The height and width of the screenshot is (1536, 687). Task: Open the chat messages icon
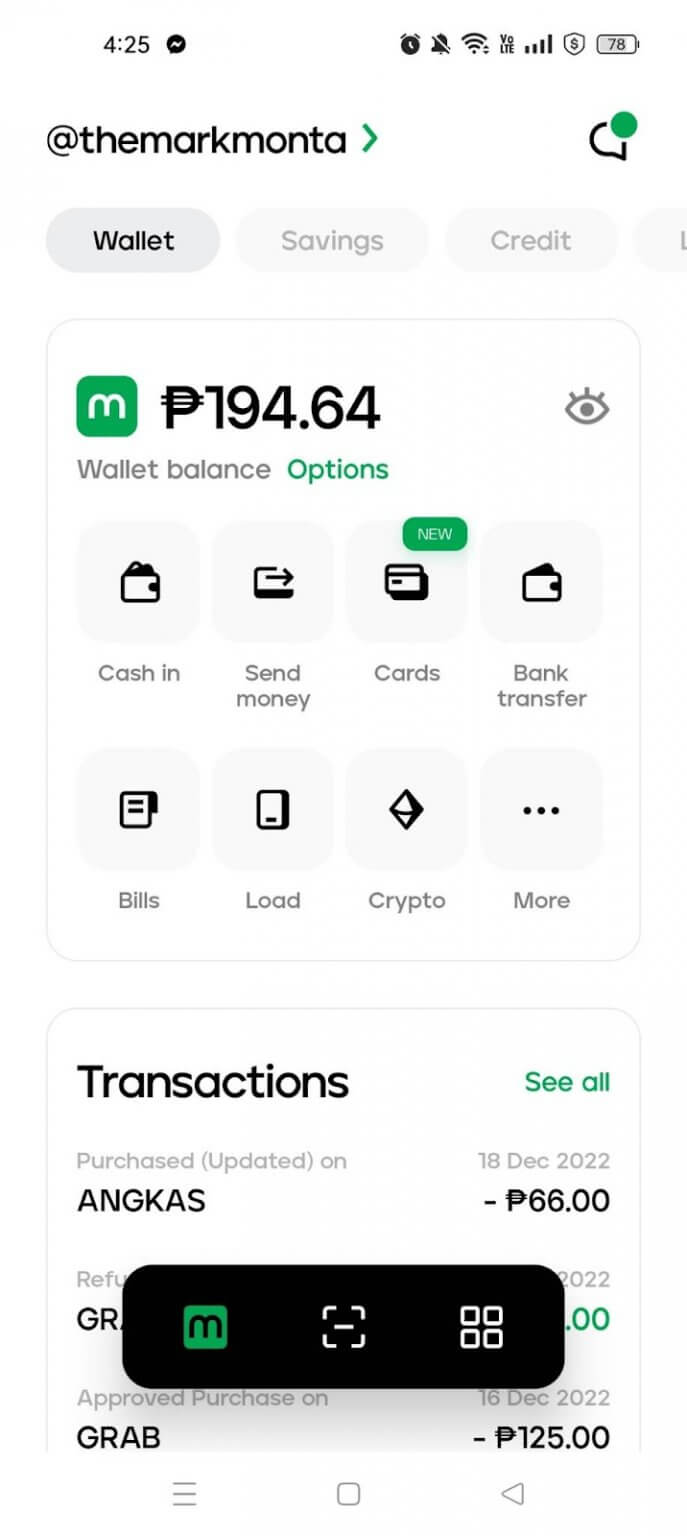610,139
